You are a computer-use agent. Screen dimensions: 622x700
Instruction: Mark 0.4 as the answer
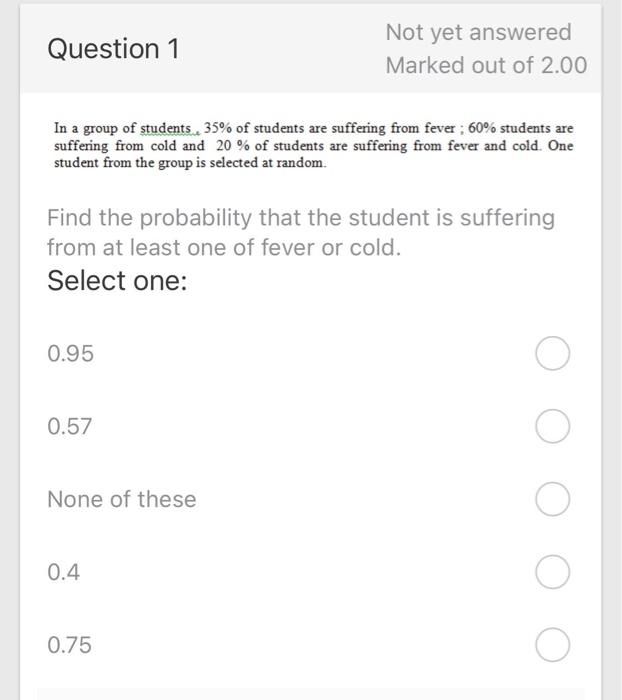[552, 573]
